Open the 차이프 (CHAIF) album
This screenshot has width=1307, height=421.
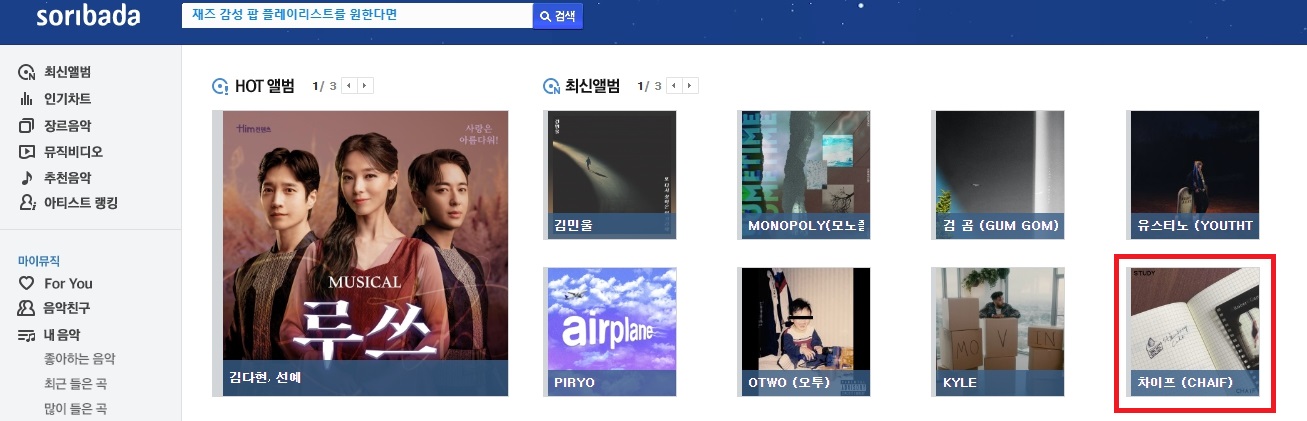1193,331
